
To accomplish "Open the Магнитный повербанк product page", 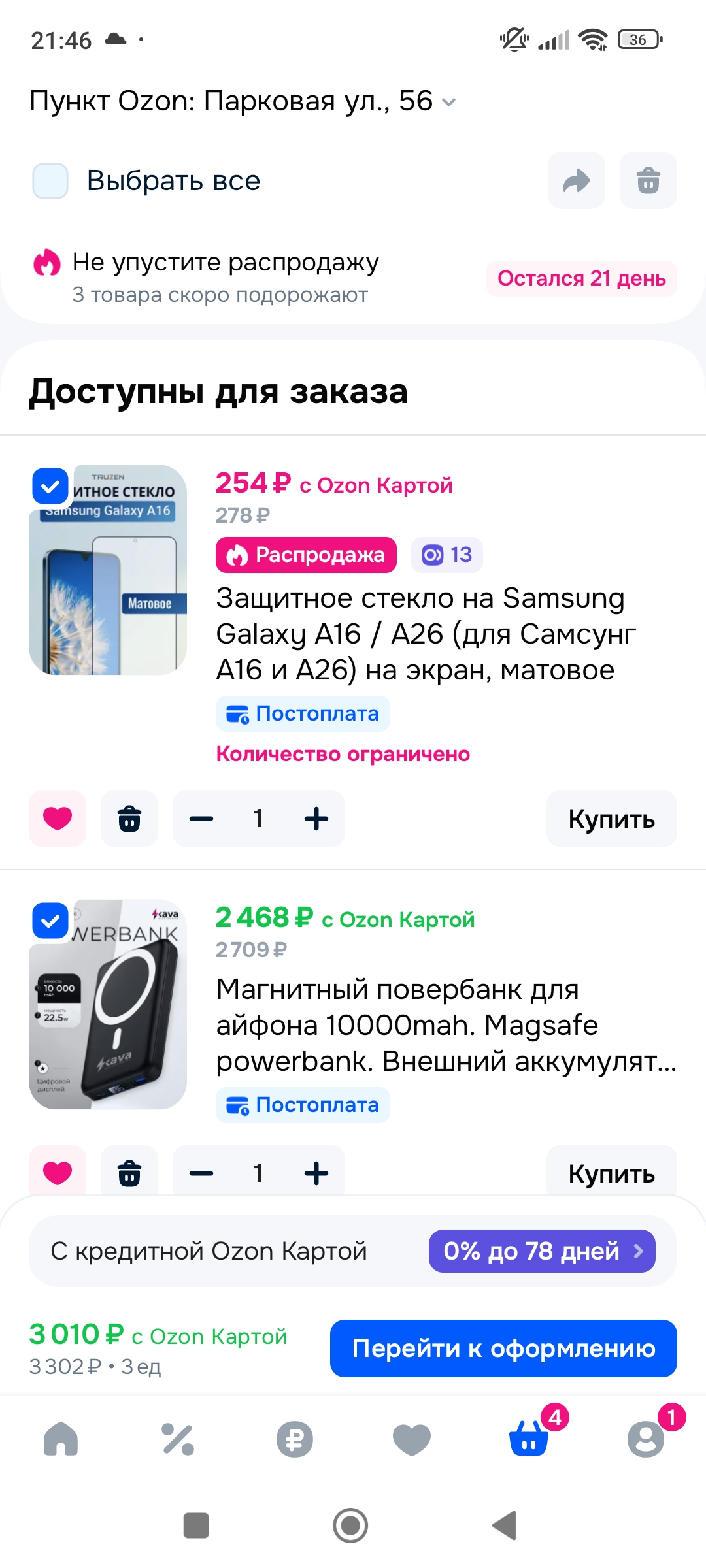I will [446, 1025].
